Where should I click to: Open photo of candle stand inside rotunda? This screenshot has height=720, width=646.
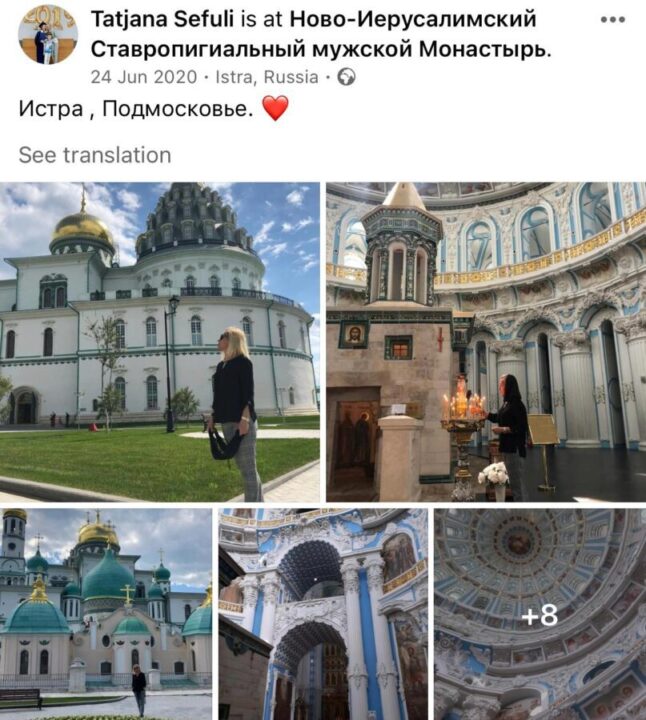(x=486, y=341)
